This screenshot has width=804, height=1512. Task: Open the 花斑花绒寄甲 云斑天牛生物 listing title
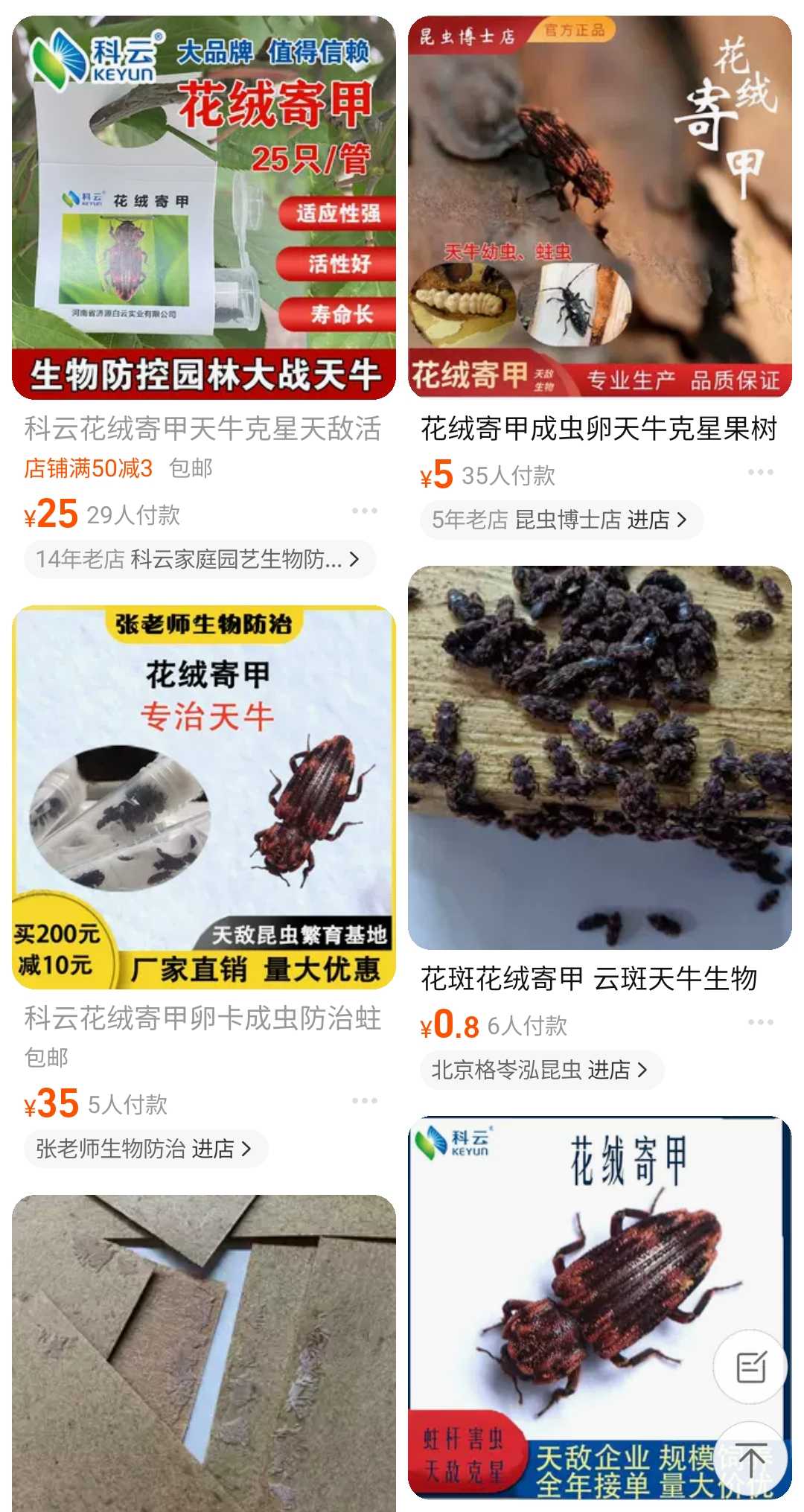(589, 979)
